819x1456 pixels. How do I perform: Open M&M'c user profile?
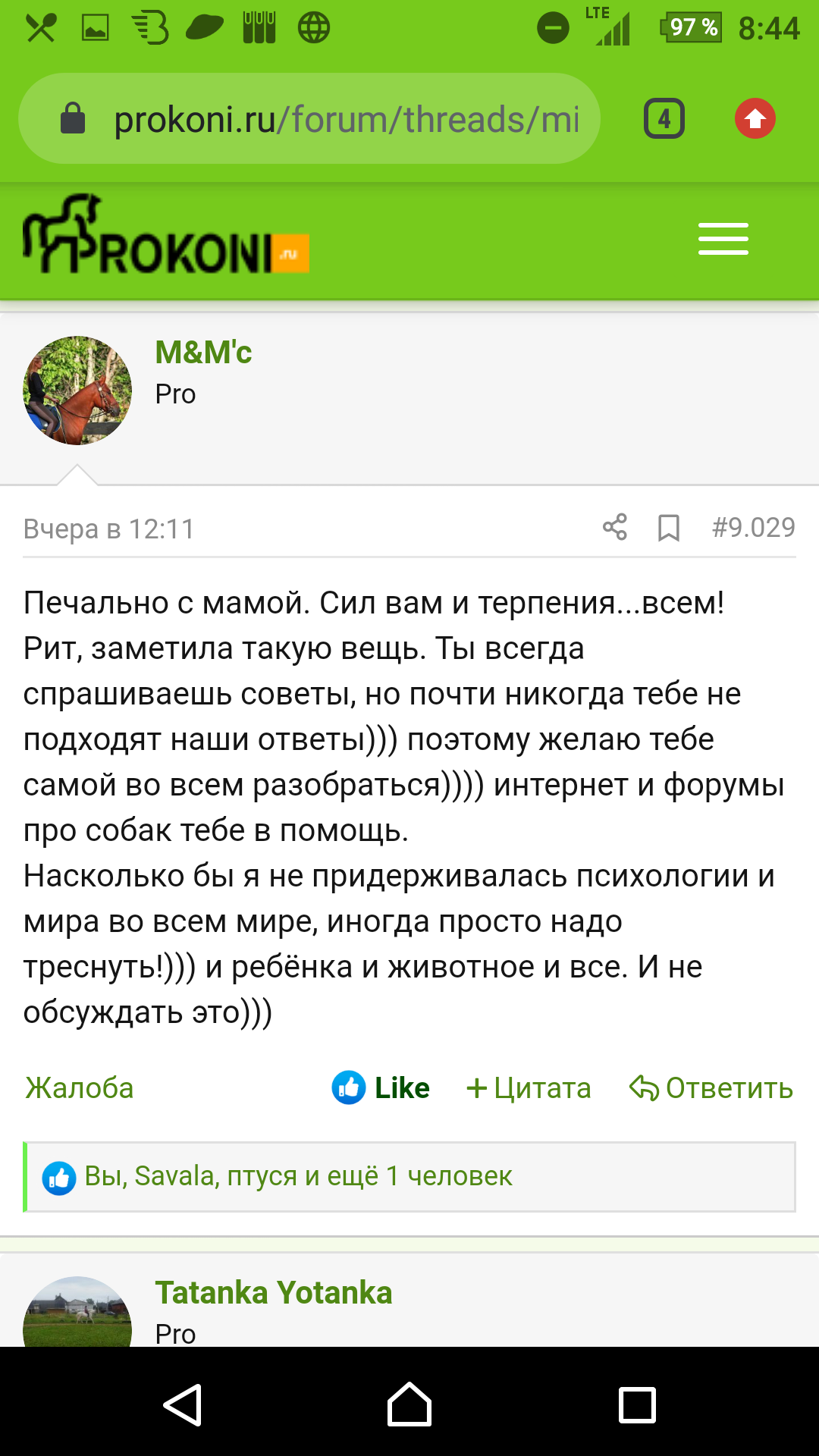tap(203, 353)
